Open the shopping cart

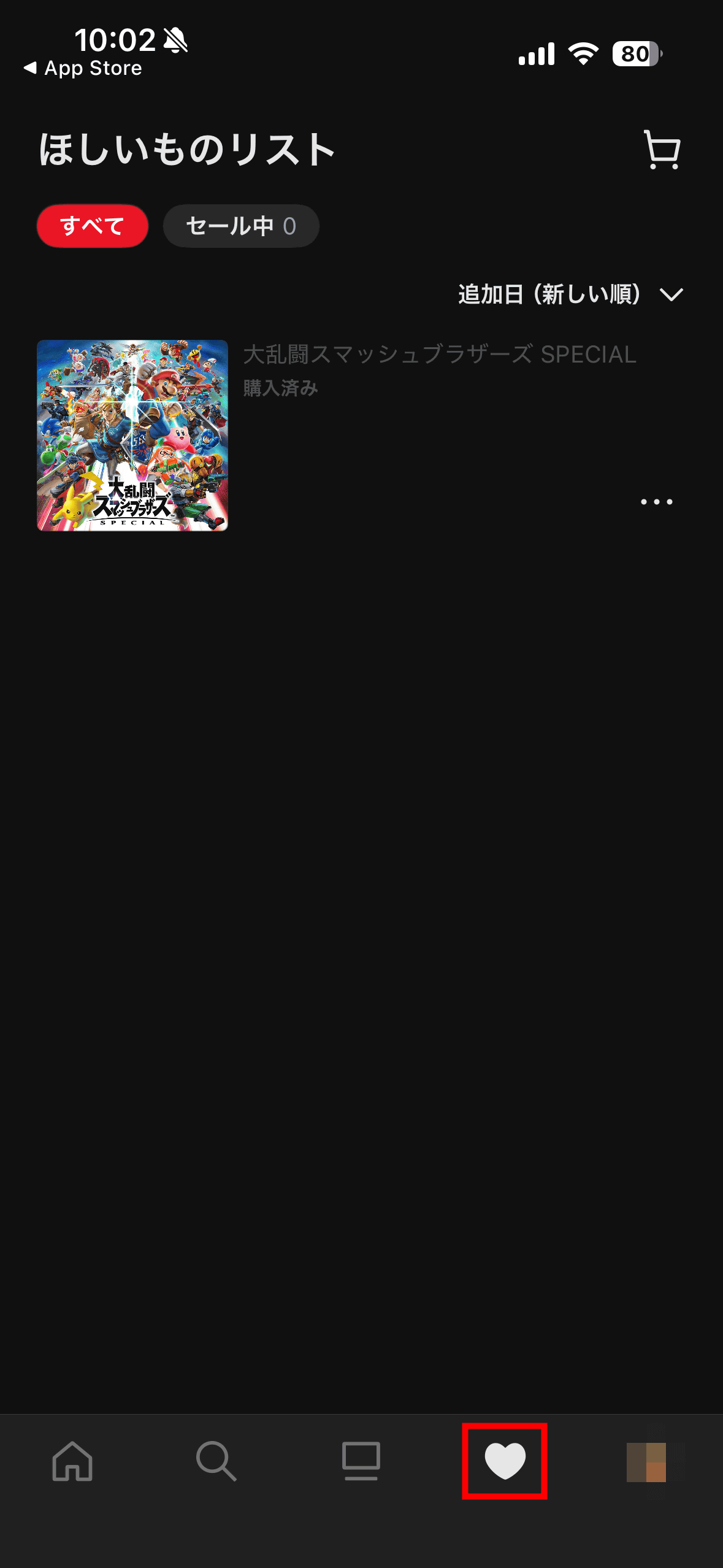(x=662, y=150)
